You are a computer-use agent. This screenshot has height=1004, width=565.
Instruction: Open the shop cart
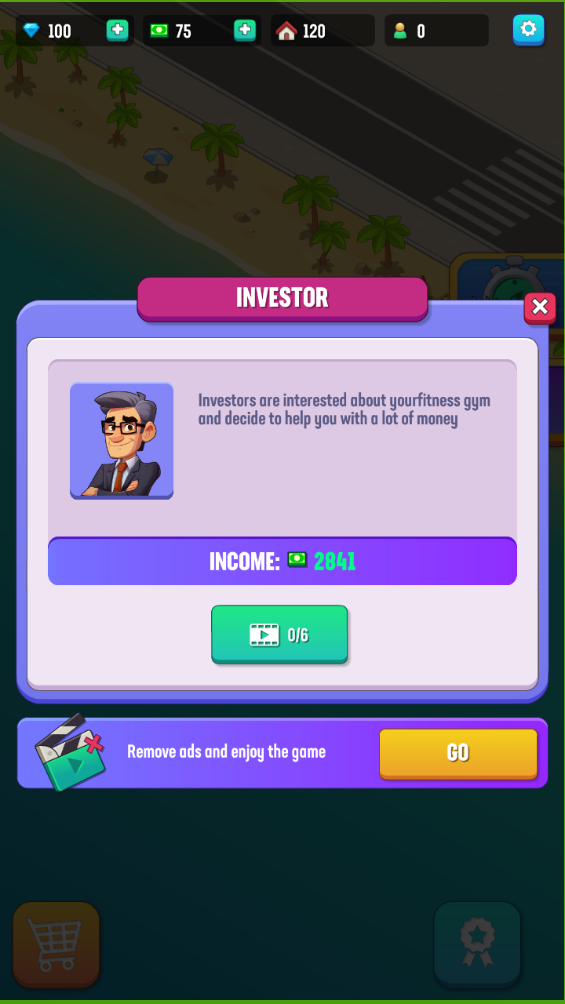coord(56,945)
